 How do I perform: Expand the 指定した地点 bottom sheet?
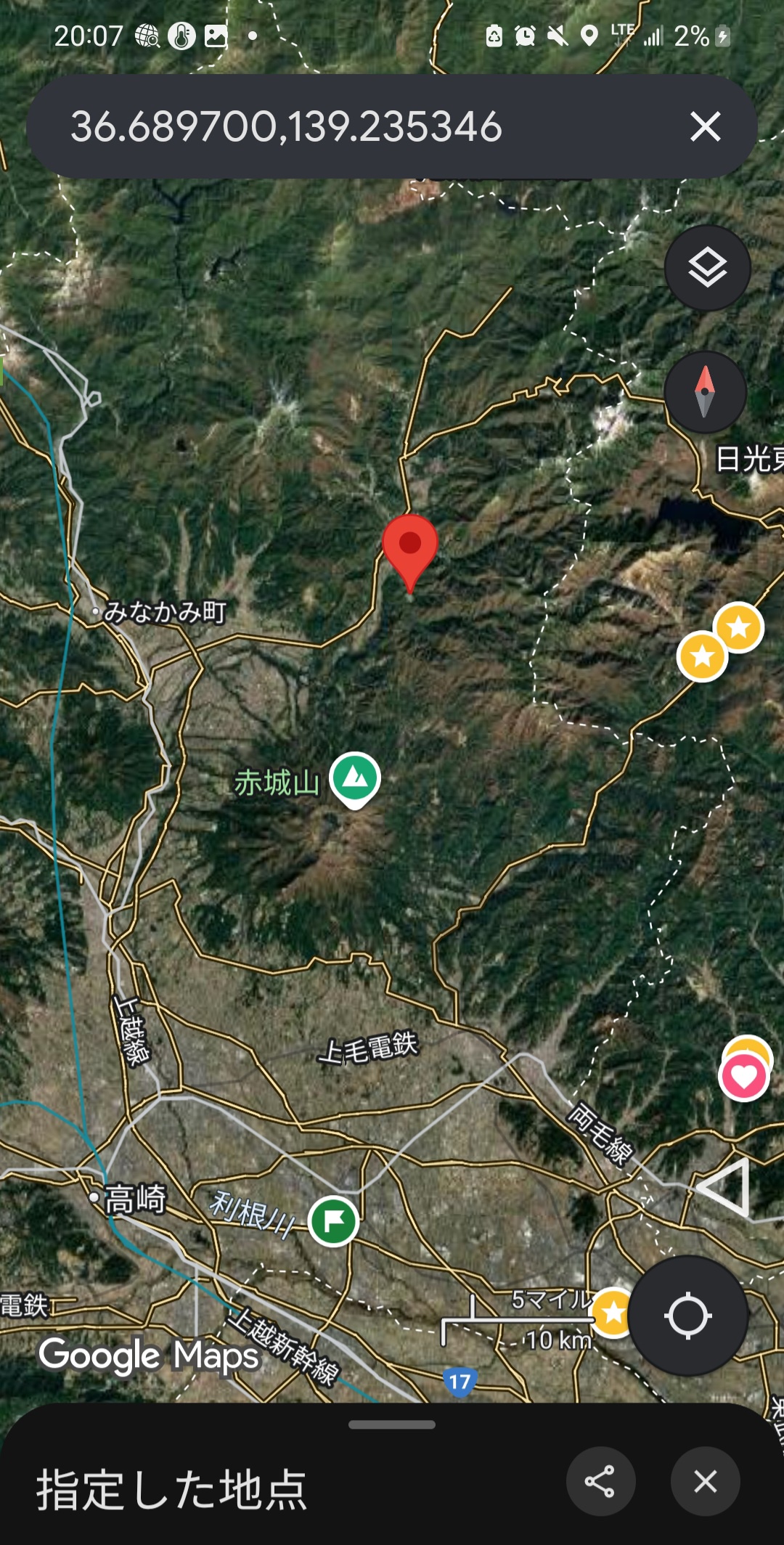pyautogui.click(x=392, y=1424)
